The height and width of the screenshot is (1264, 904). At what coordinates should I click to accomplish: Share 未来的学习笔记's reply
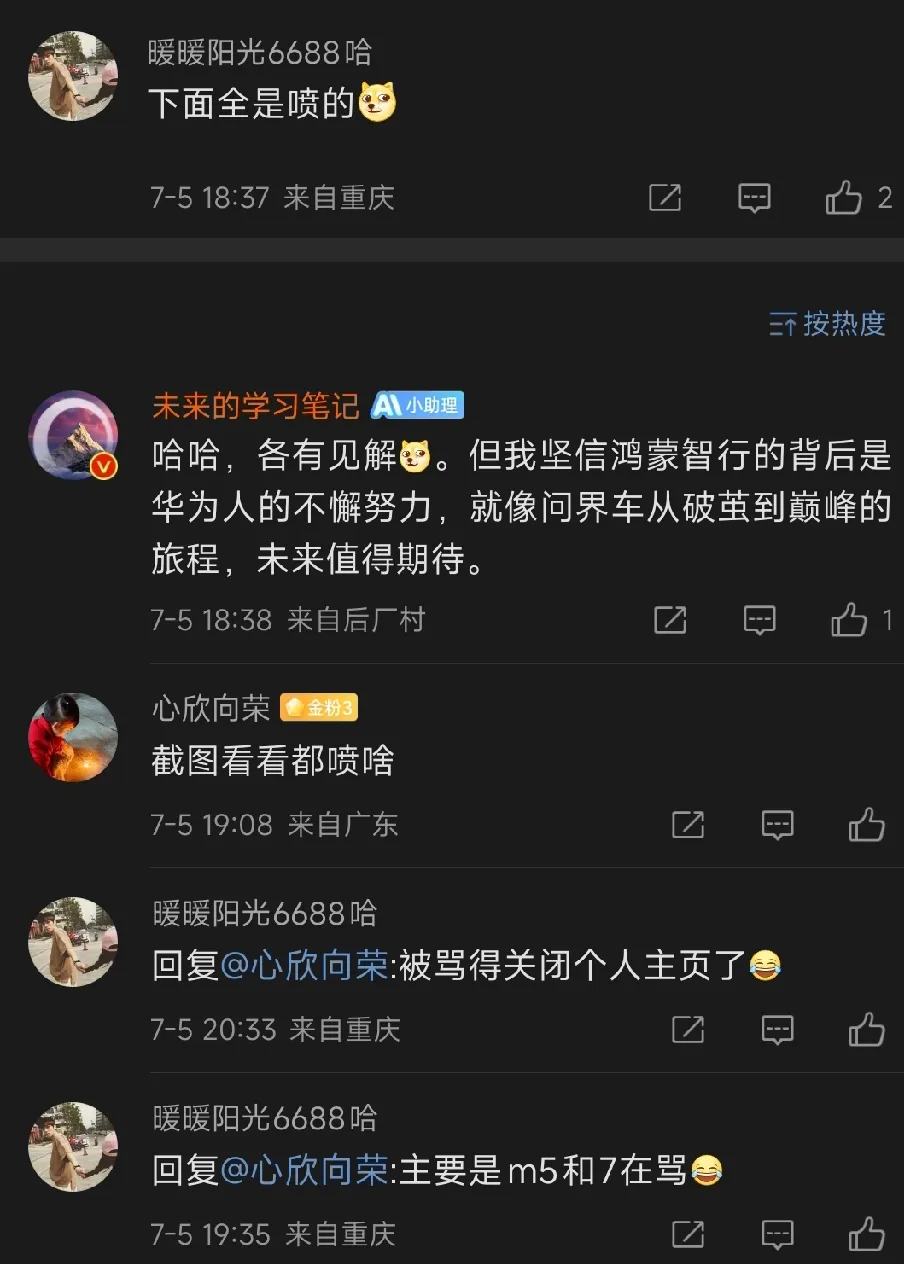(670, 621)
